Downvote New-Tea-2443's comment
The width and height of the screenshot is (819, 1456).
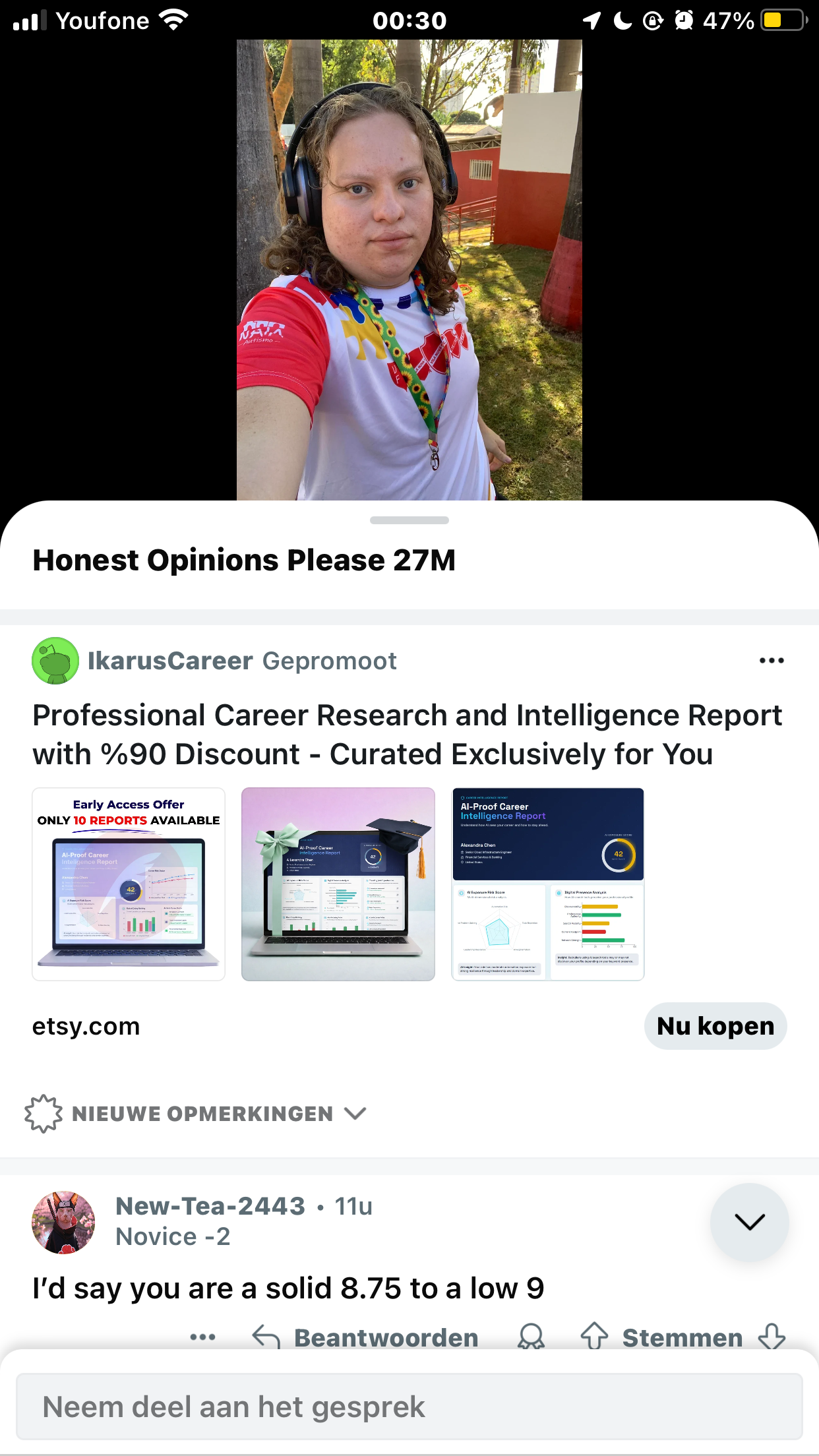pyautogui.click(x=772, y=1336)
